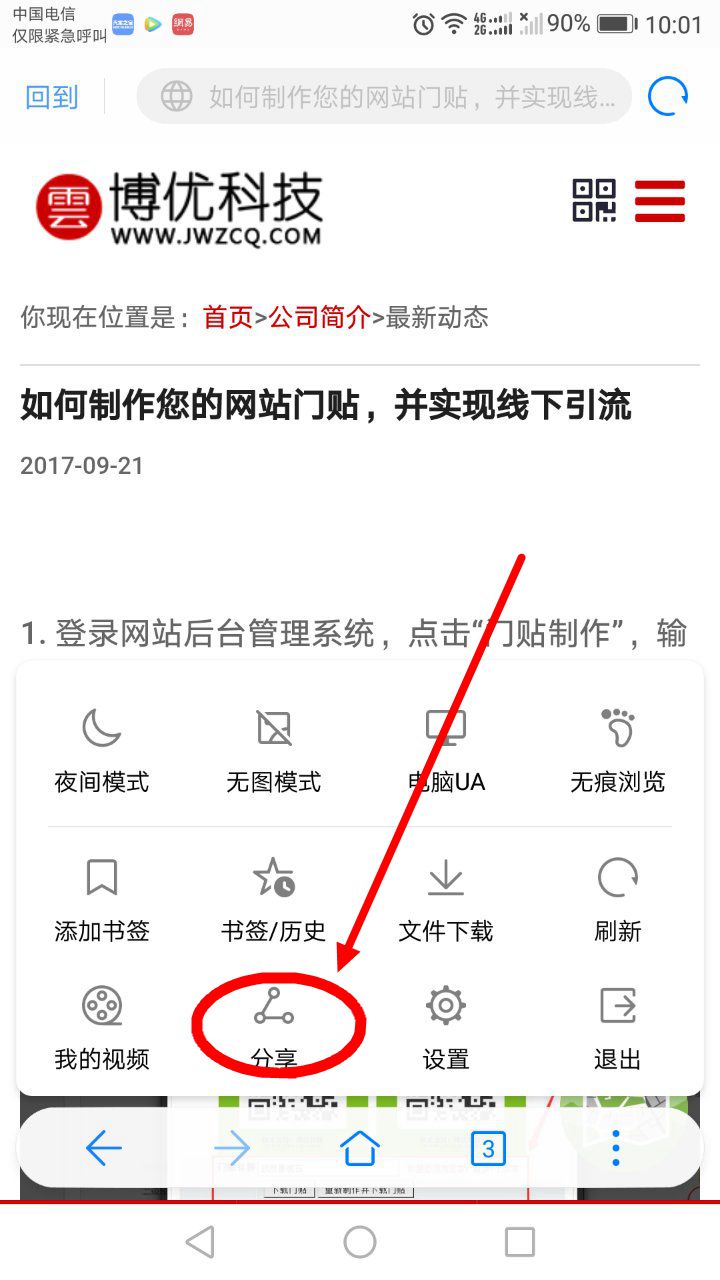Open 文件下载 downloads
Screen dimensions: 720x1280
tap(446, 900)
